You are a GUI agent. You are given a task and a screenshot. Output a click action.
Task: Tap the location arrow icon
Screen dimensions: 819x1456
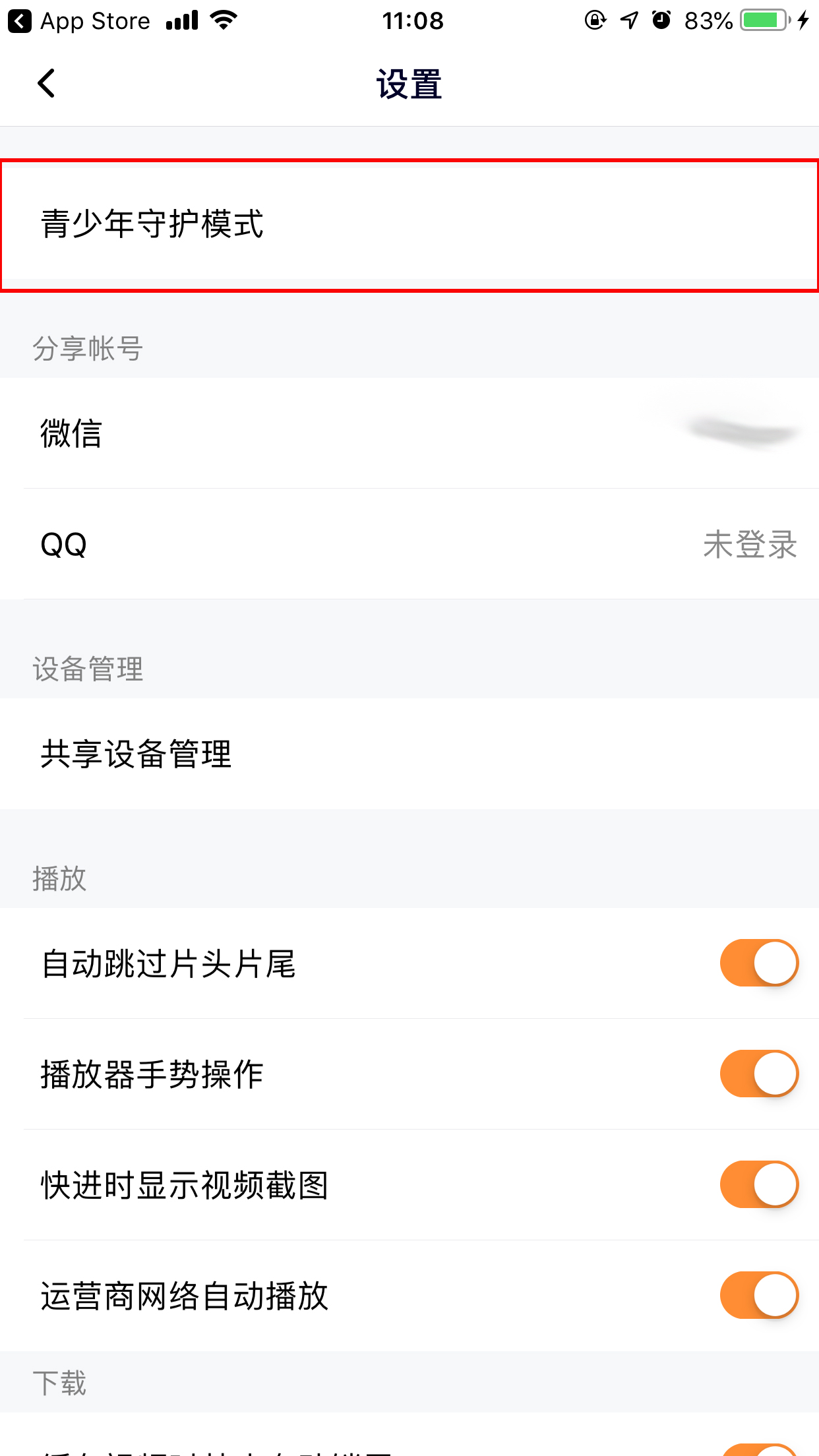(628, 20)
